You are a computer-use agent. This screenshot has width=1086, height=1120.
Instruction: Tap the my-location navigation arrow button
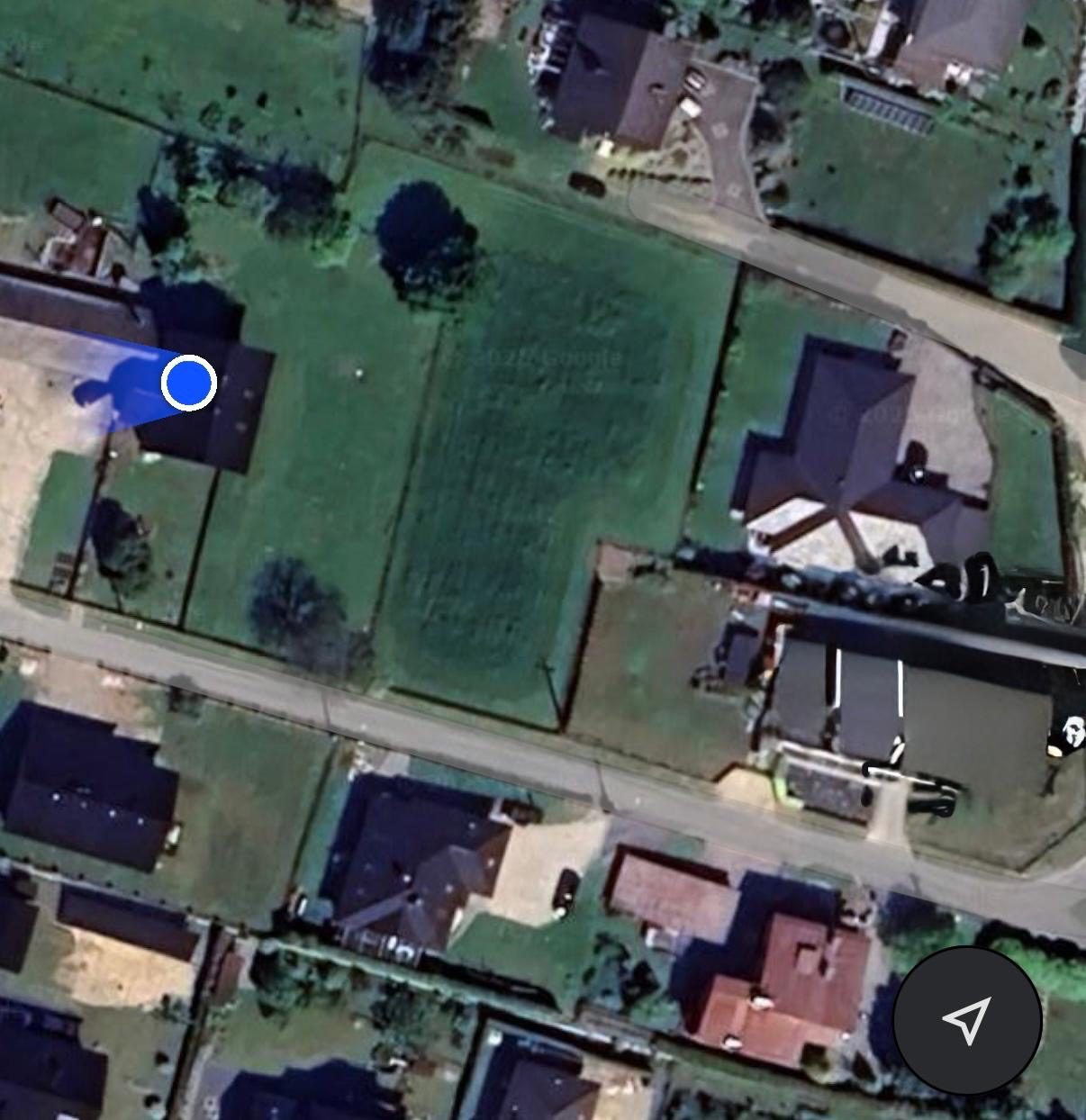point(967,1019)
